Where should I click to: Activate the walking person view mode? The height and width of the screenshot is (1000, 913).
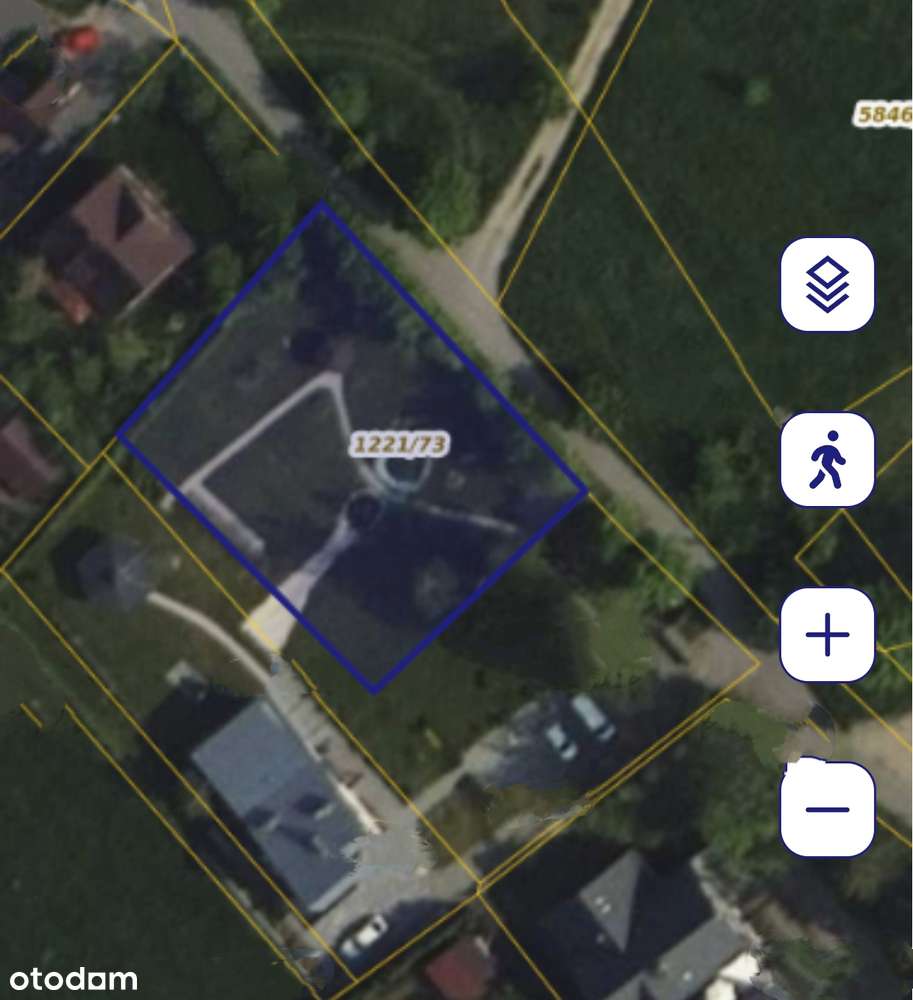coord(827,460)
